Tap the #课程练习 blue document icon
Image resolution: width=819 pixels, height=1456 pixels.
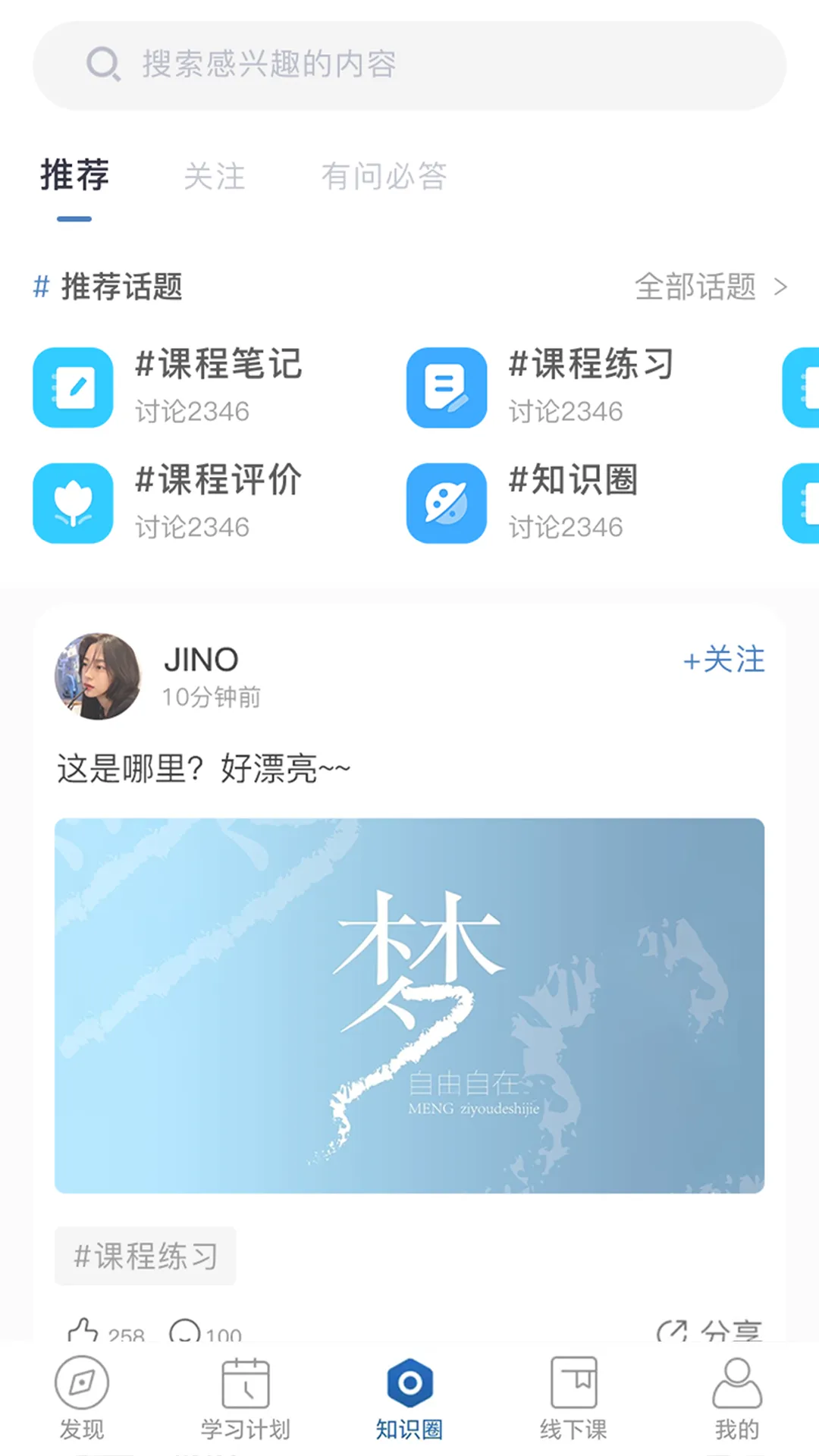(x=446, y=387)
